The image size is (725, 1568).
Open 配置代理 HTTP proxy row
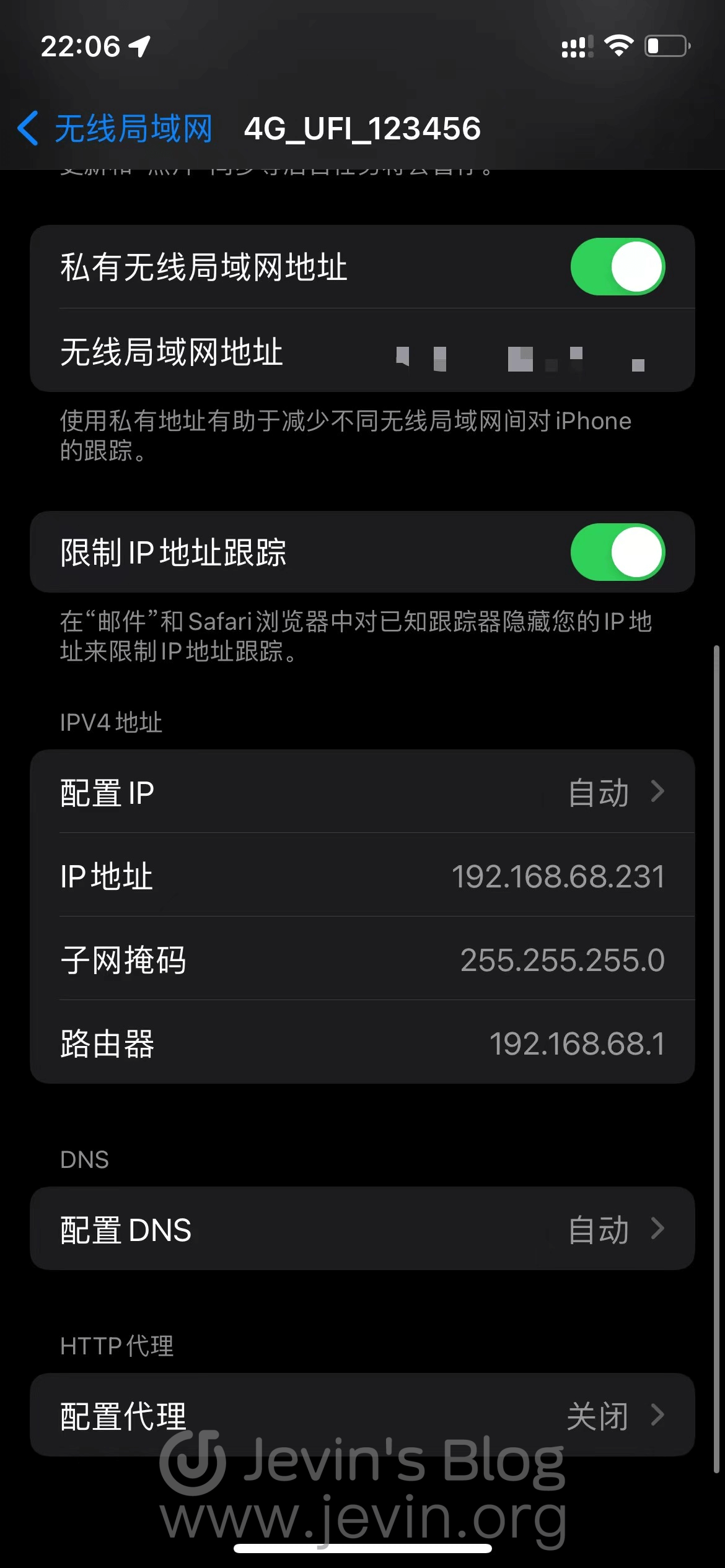362,1415
